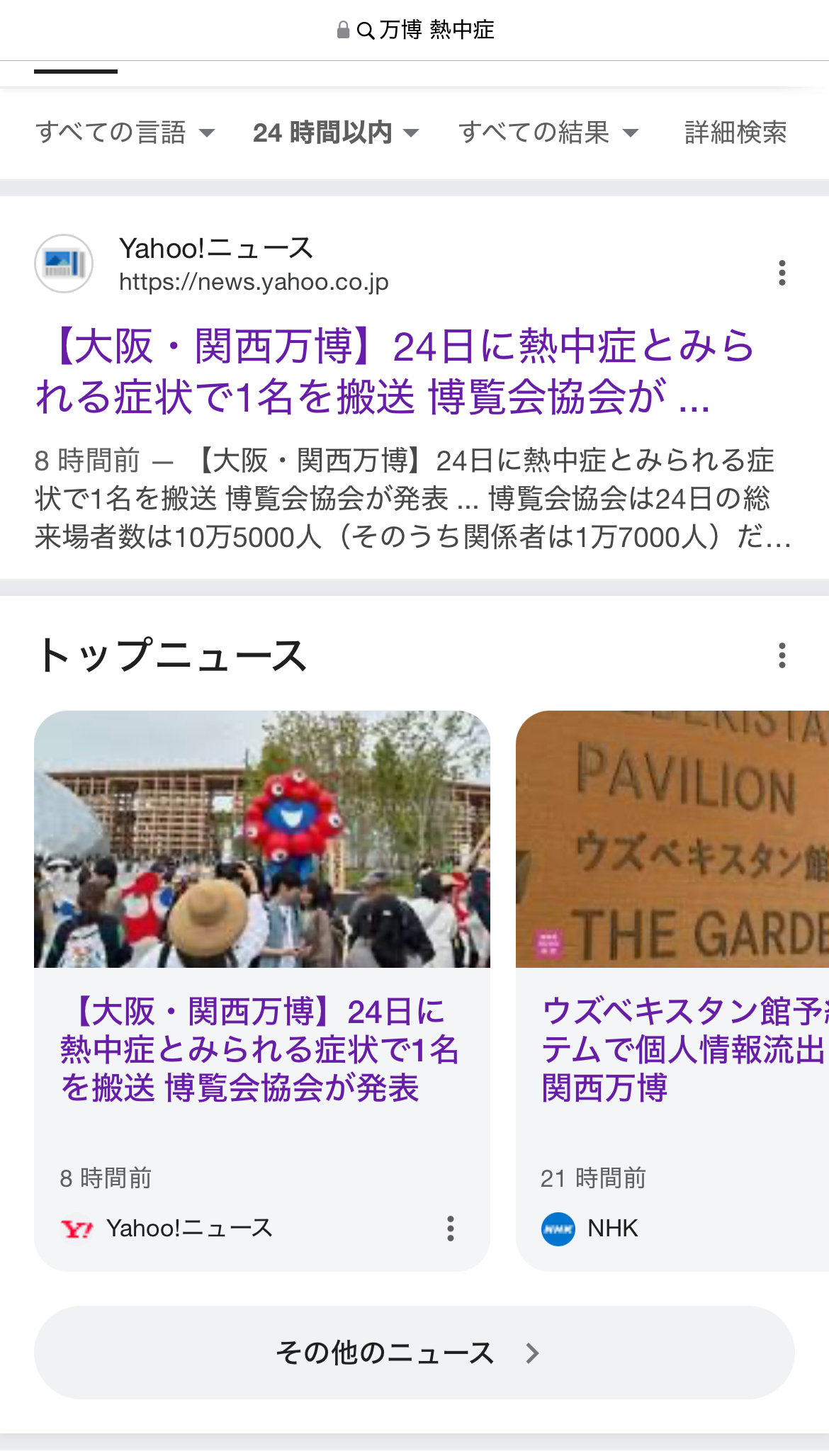
Task: Tap the address bar showing 万博 熱中症
Action: 415,30
